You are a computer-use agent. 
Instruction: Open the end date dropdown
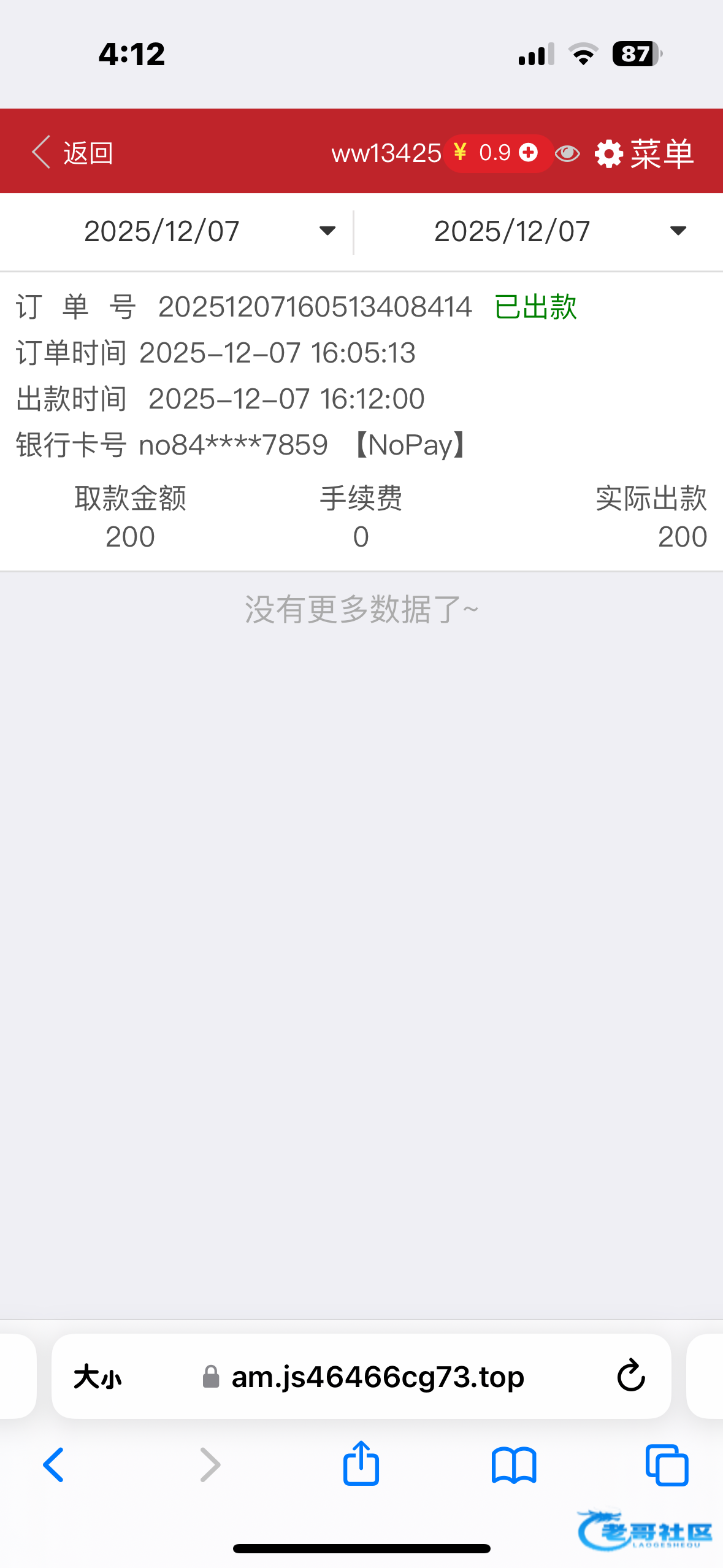point(558,232)
